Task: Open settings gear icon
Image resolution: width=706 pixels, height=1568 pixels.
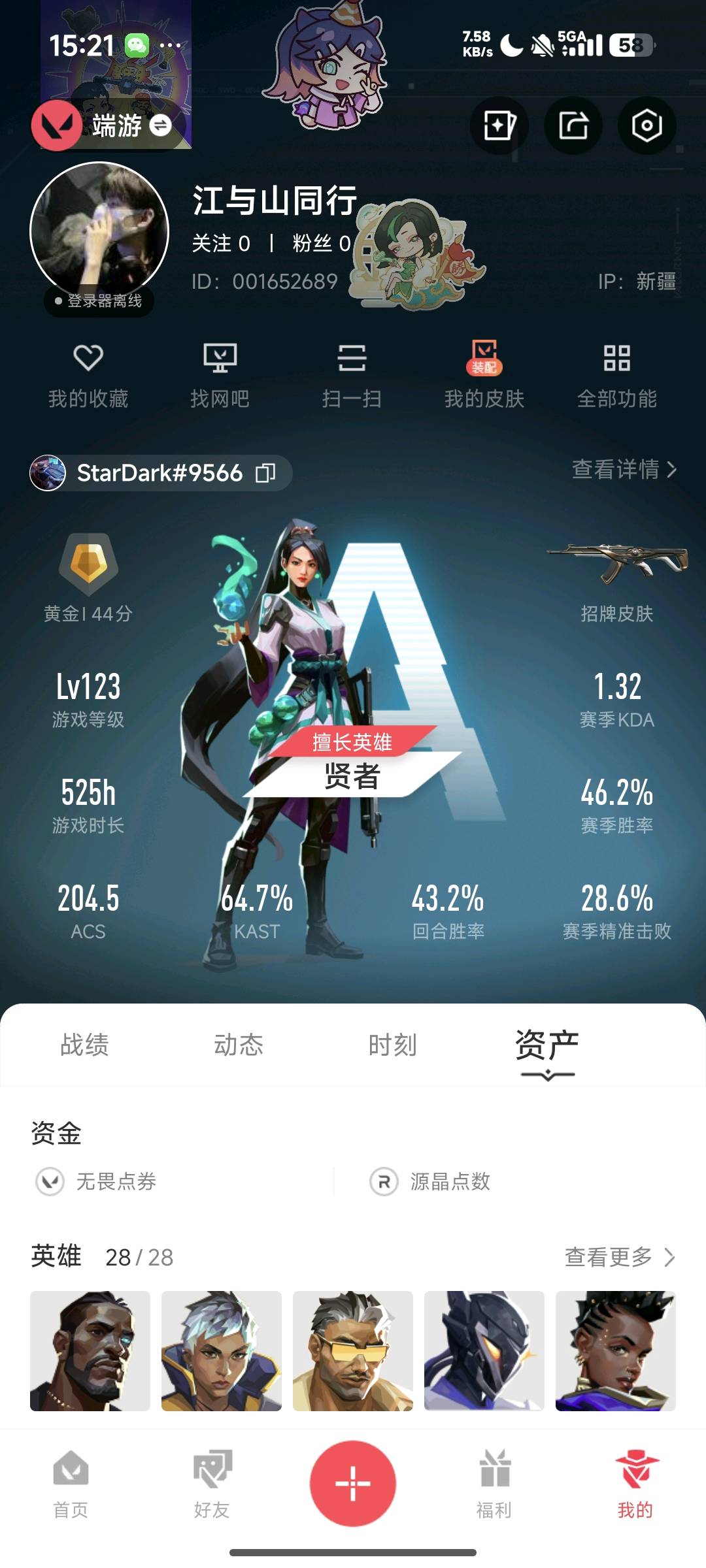Action: 647,125
